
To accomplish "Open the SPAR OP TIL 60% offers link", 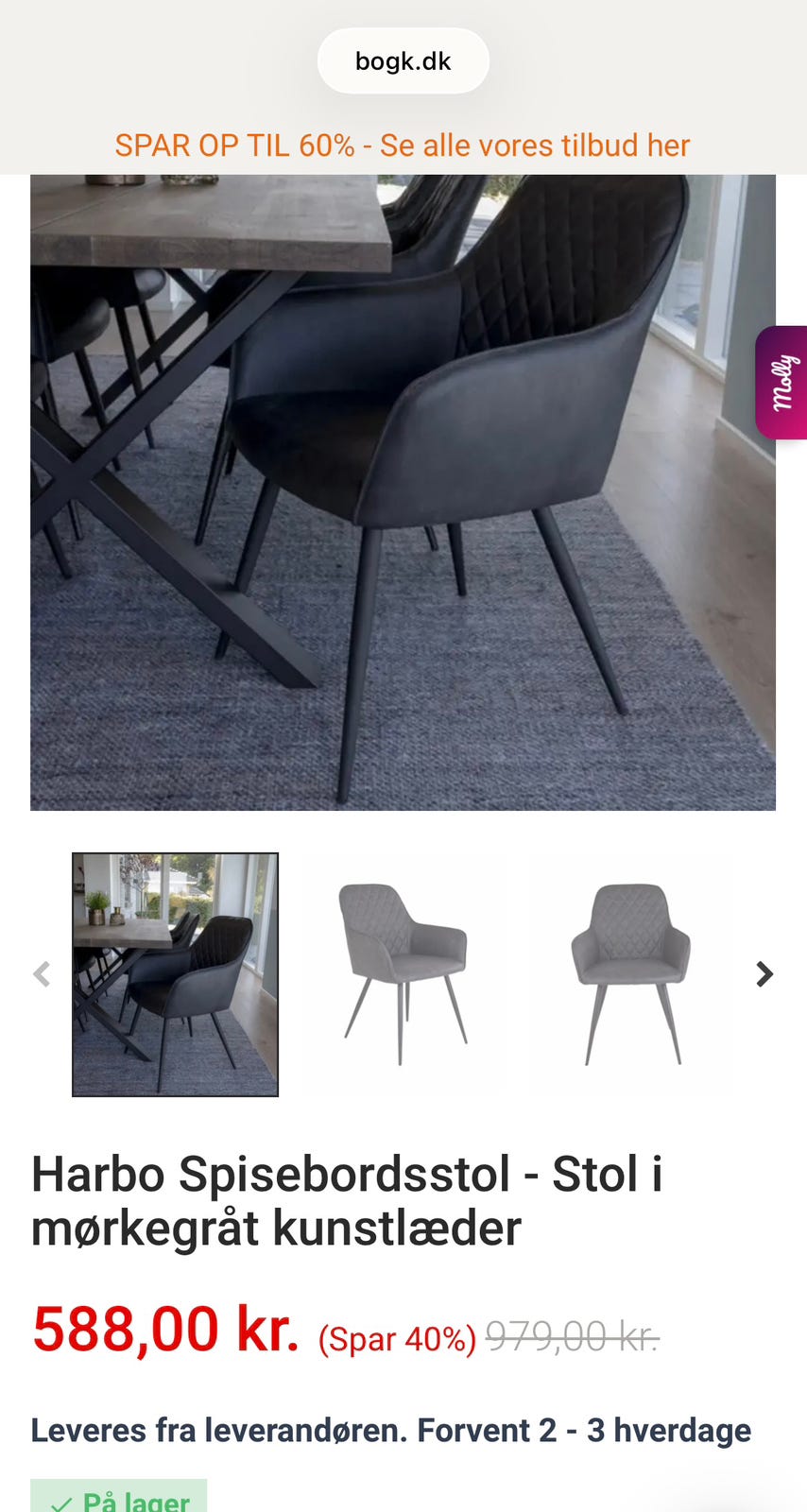I will click(x=403, y=146).
